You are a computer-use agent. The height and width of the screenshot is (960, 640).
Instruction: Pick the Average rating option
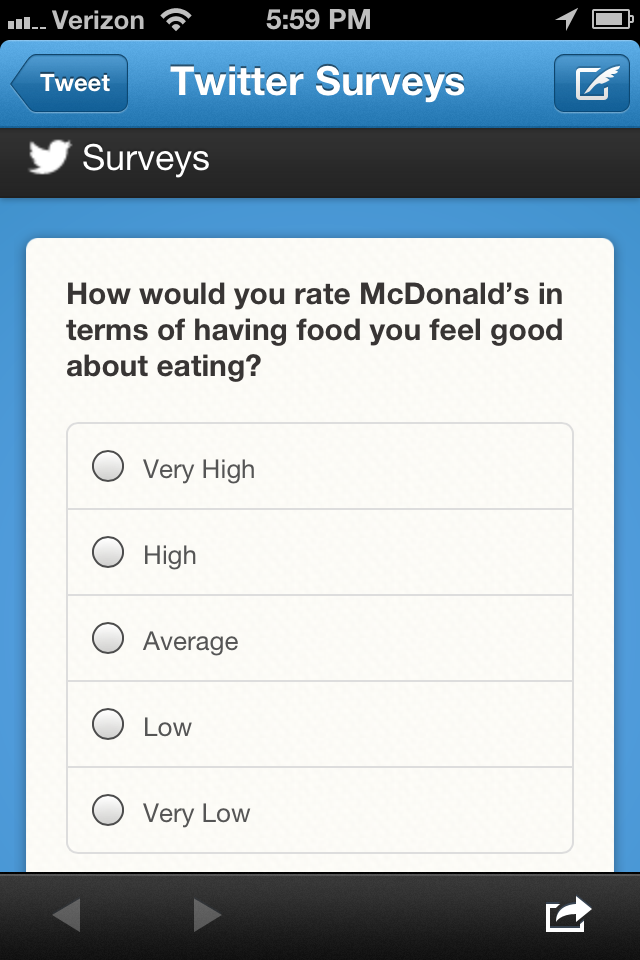pyautogui.click(x=108, y=638)
